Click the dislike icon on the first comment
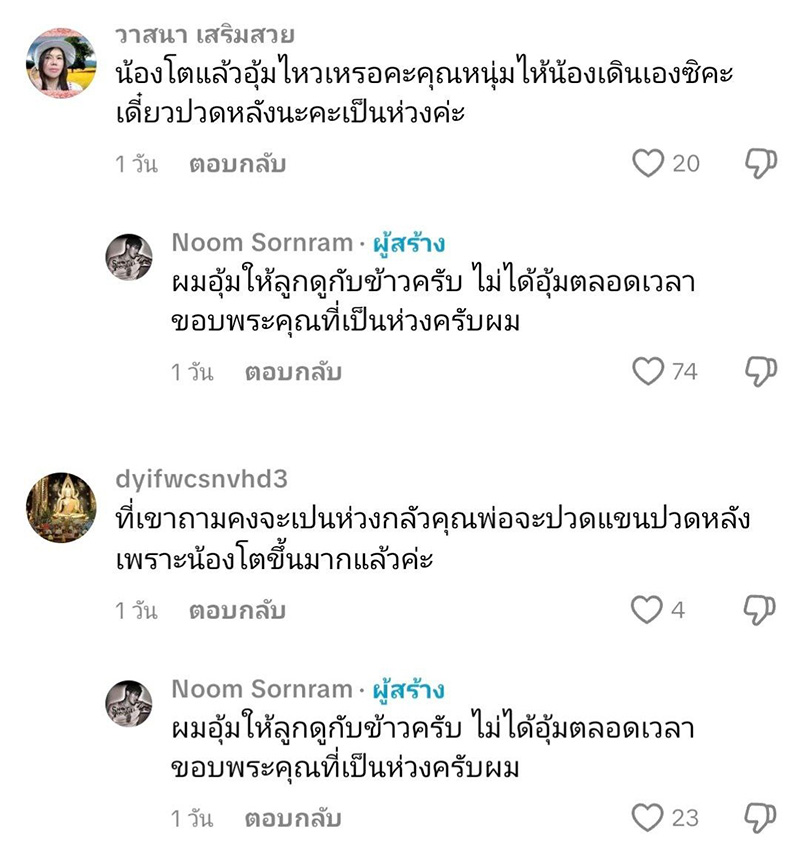The width and height of the screenshot is (800, 858). click(x=761, y=161)
